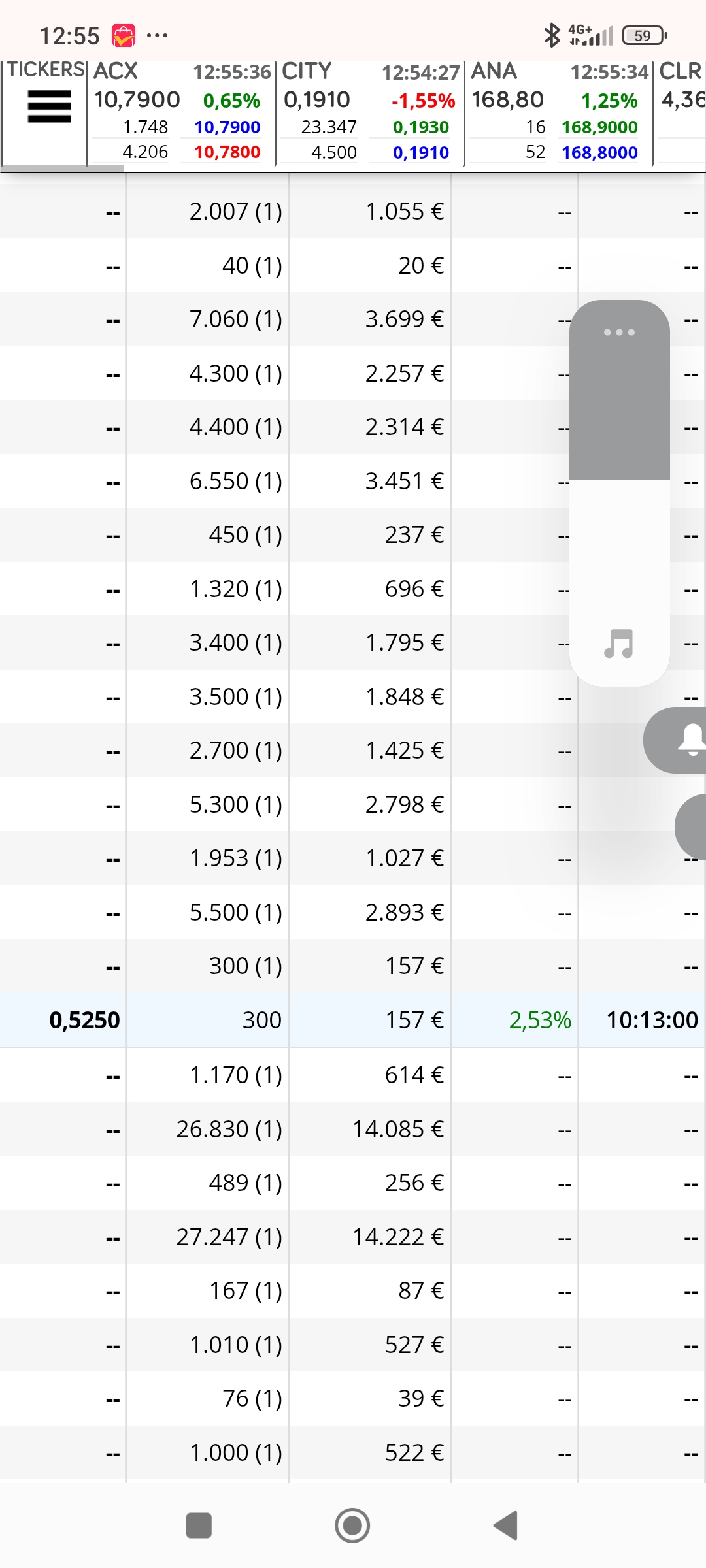Viewport: 706px width, 1568px height.
Task: Tap the bell ringer mode button
Action: point(676,740)
